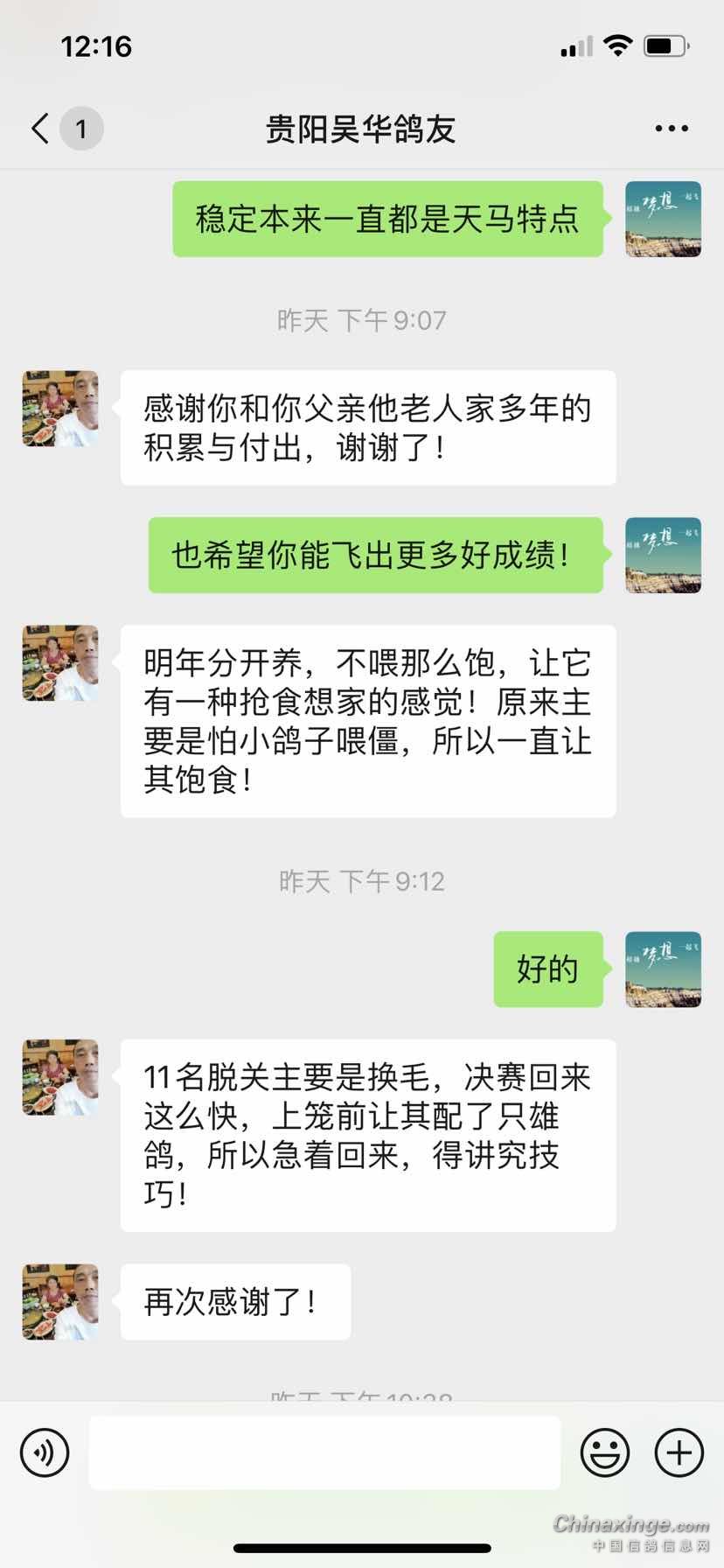Tap the message text field
The height and width of the screenshot is (1568, 724).
click(x=324, y=1452)
